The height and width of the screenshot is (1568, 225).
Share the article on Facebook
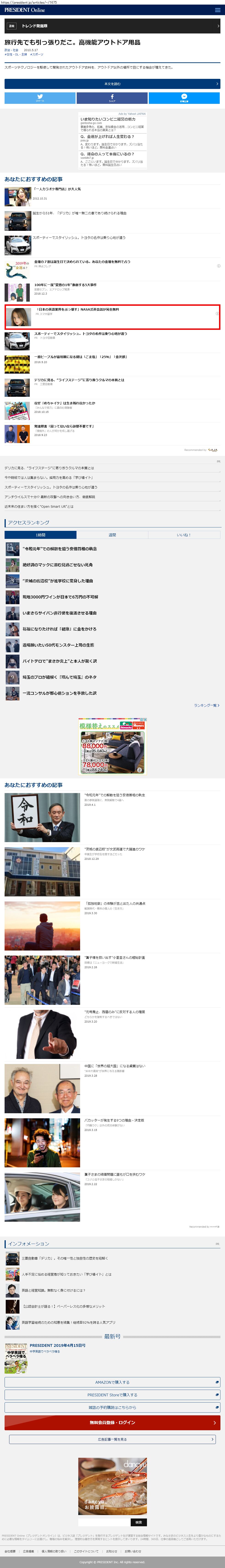(112, 98)
